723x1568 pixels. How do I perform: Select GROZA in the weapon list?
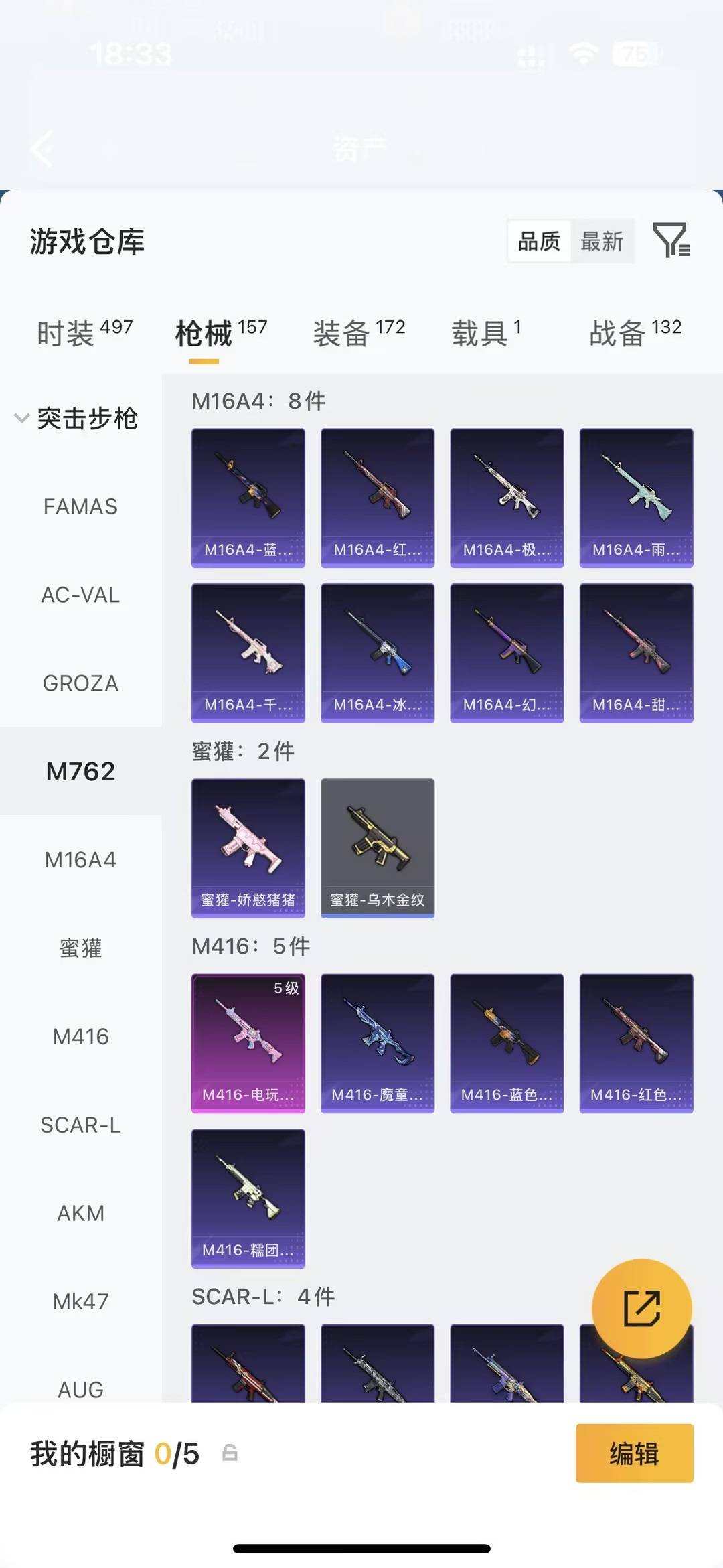pyautogui.click(x=80, y=683)
